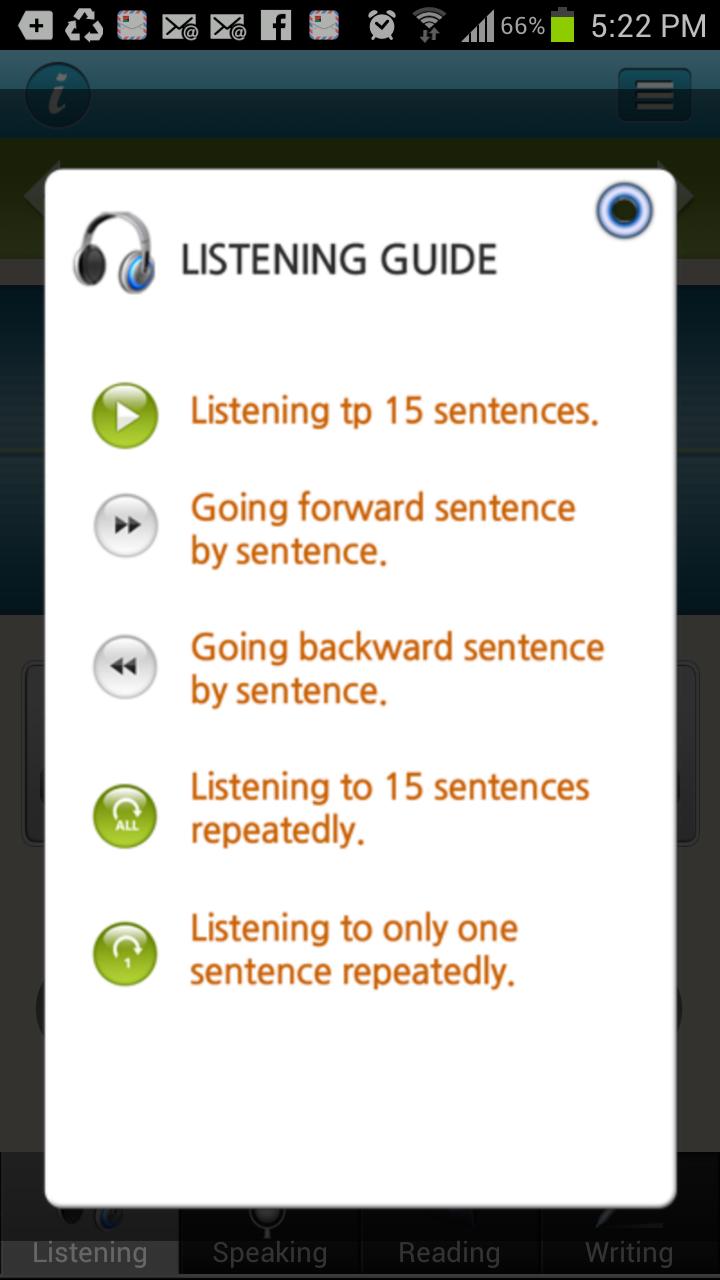
Task: Switch to the Speaking tab
Action: click(x=268, y=1251)
